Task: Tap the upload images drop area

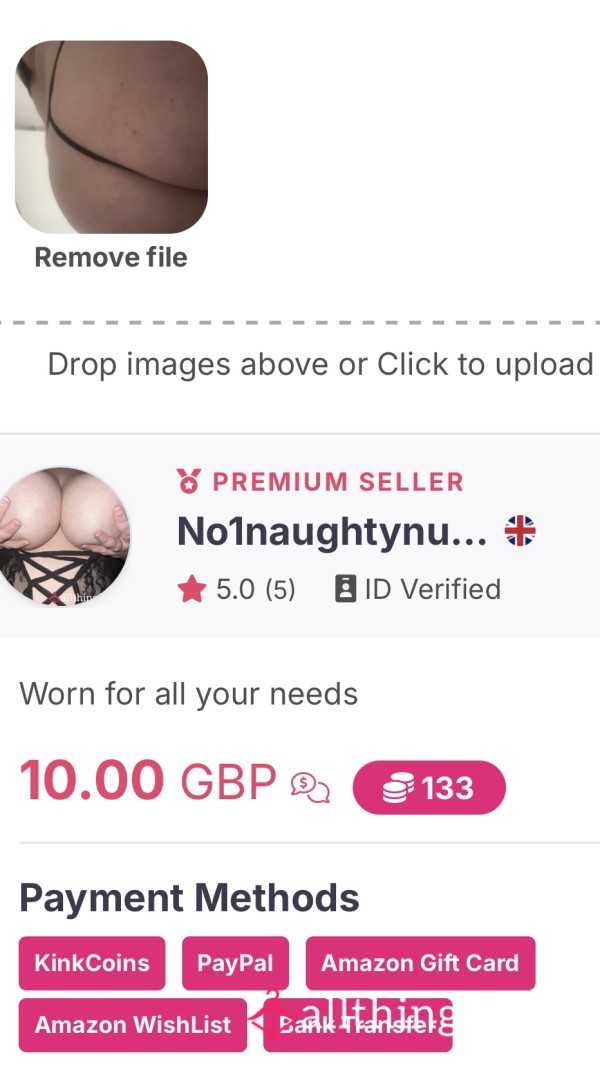Action: (x=320, y=364)
